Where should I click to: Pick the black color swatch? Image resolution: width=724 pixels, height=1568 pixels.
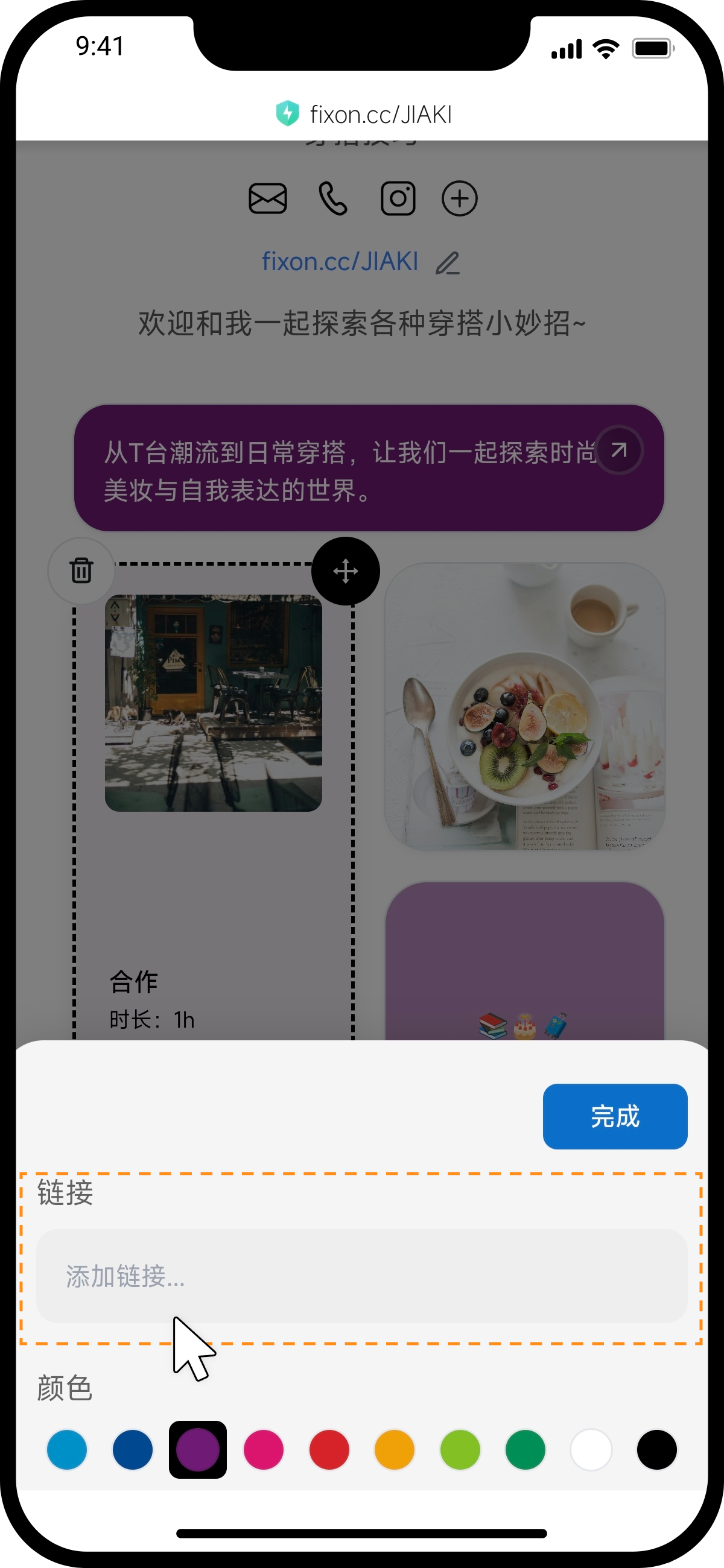pos(656,1449)
